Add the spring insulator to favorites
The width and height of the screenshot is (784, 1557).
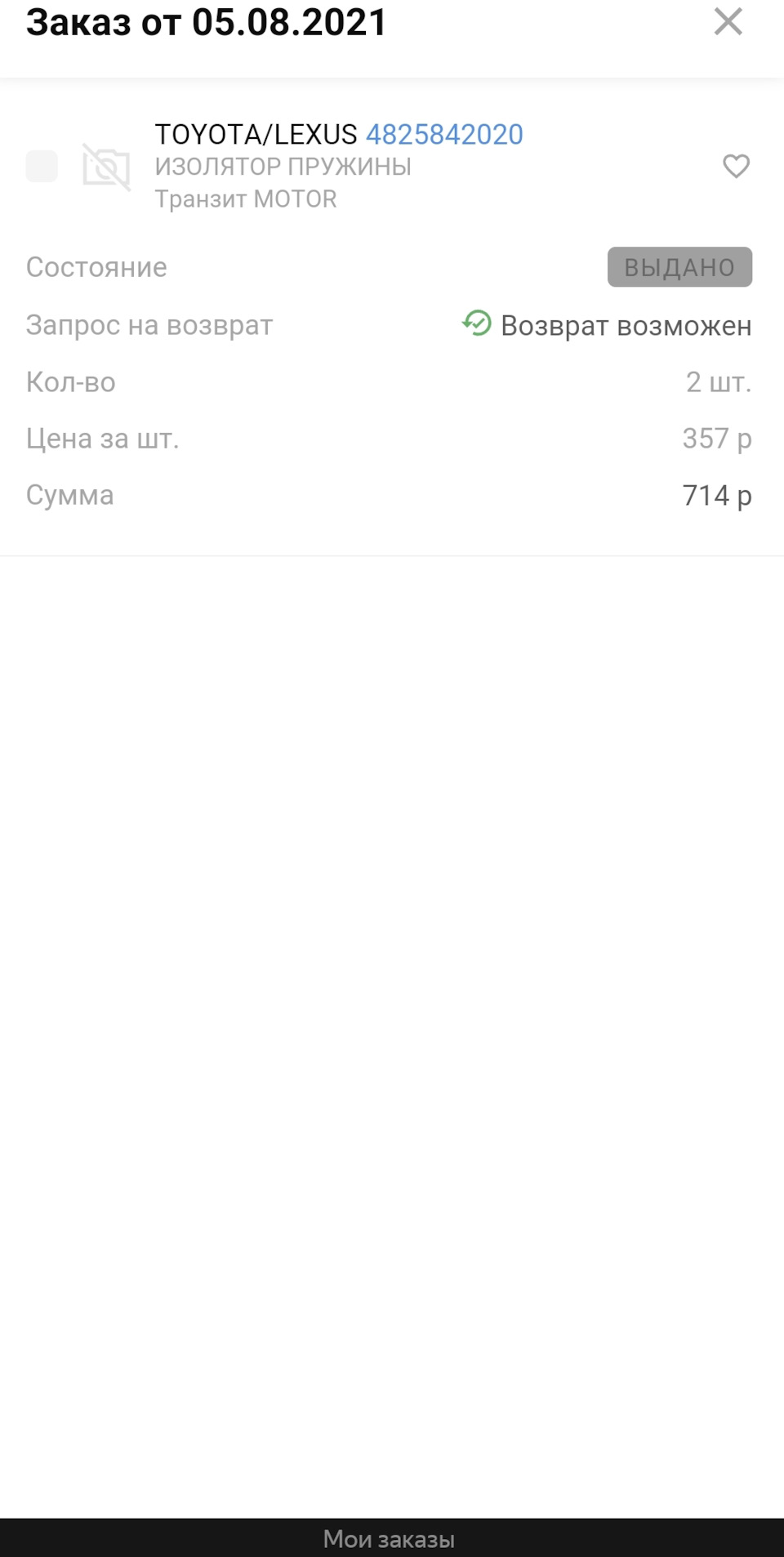click(x=736, y=167)
